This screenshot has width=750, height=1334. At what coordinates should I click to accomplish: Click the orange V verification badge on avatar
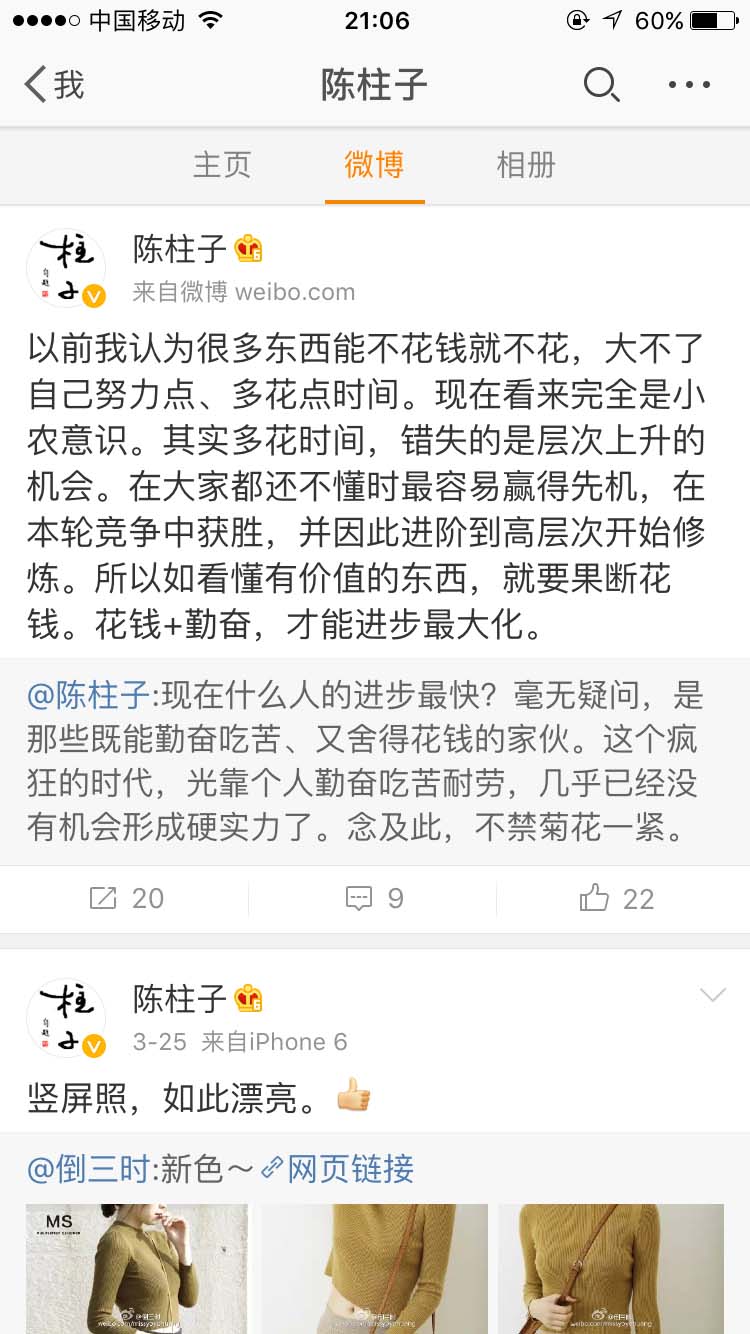tap(92, 296)
